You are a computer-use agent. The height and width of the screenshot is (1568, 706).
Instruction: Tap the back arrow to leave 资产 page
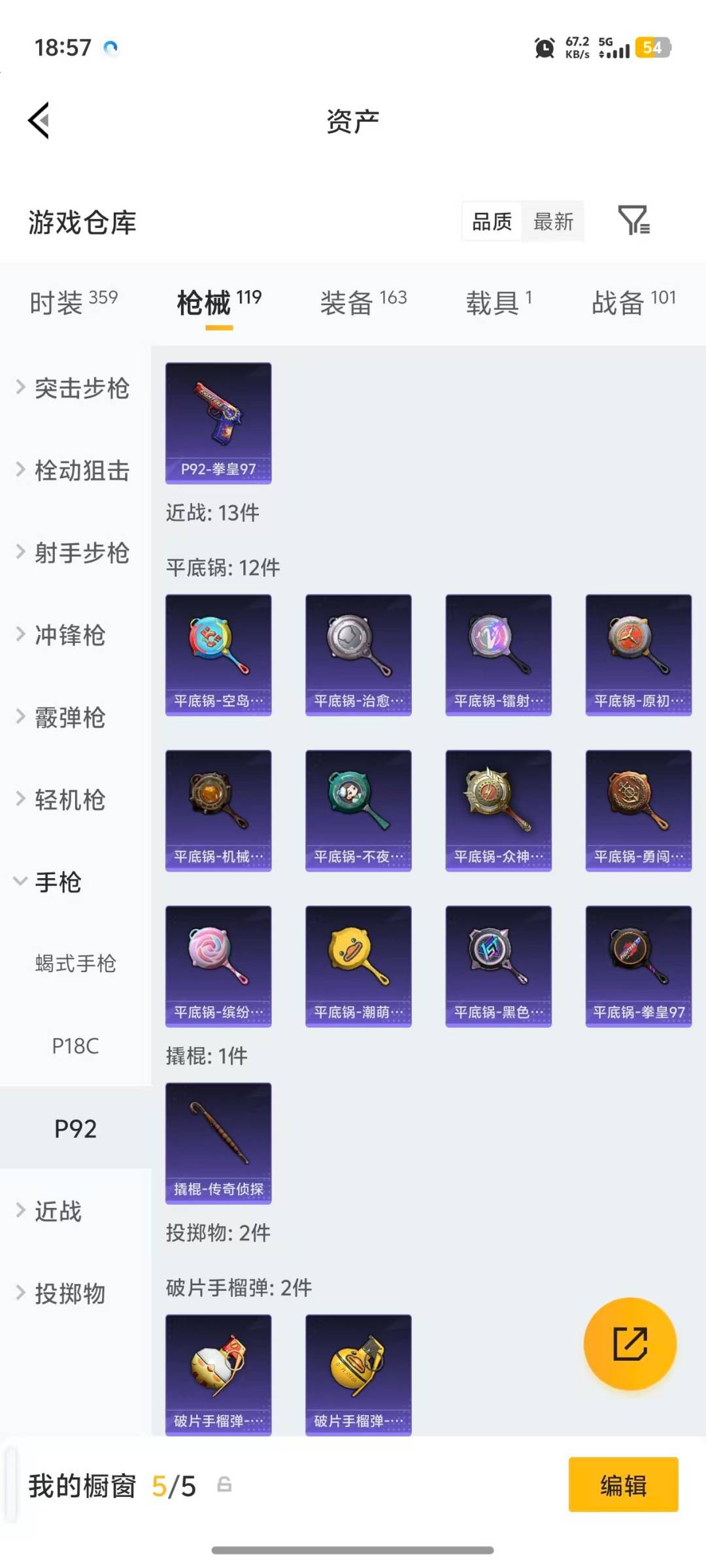click(39, 122)
